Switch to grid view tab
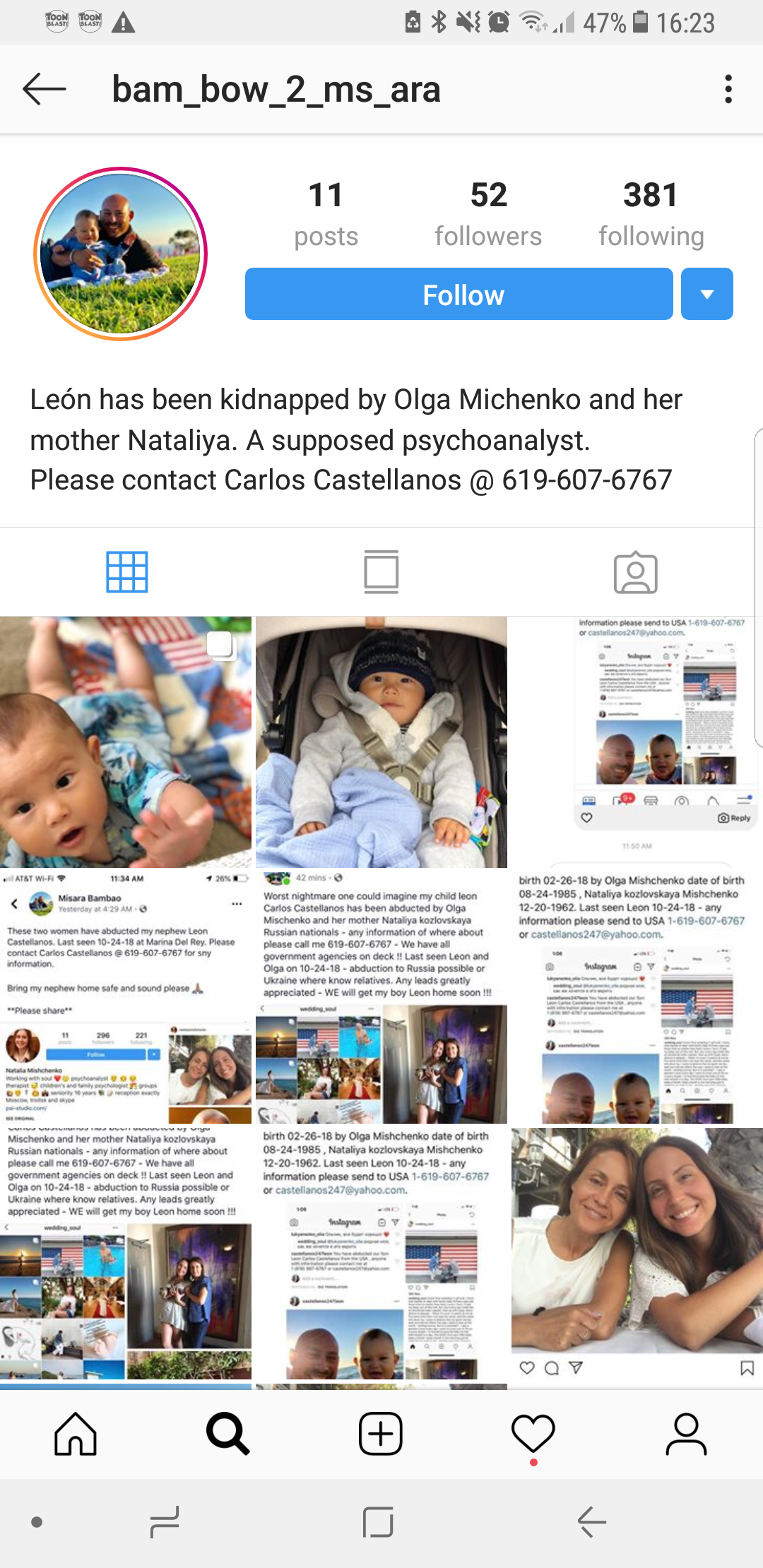 click(127, 572)
